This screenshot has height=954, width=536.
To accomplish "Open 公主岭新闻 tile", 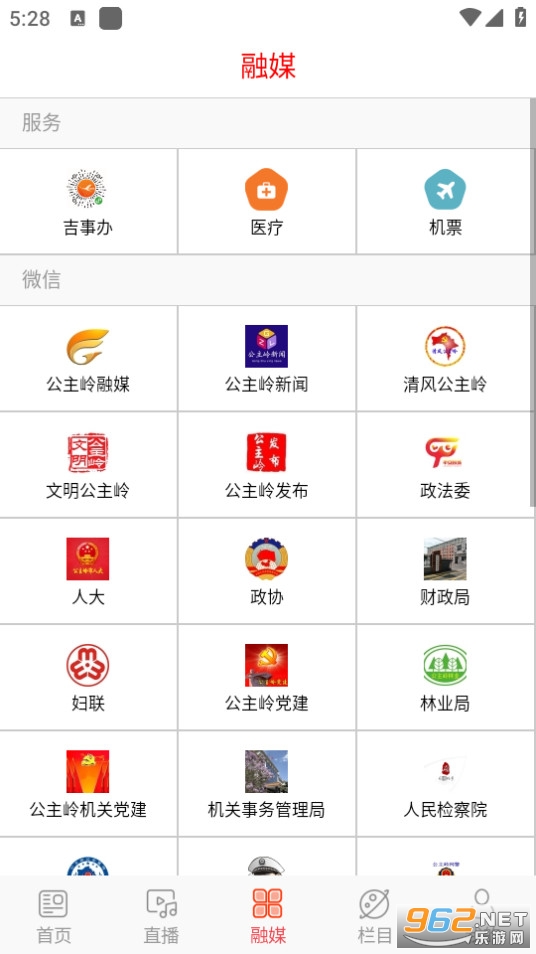I will 266,358.
